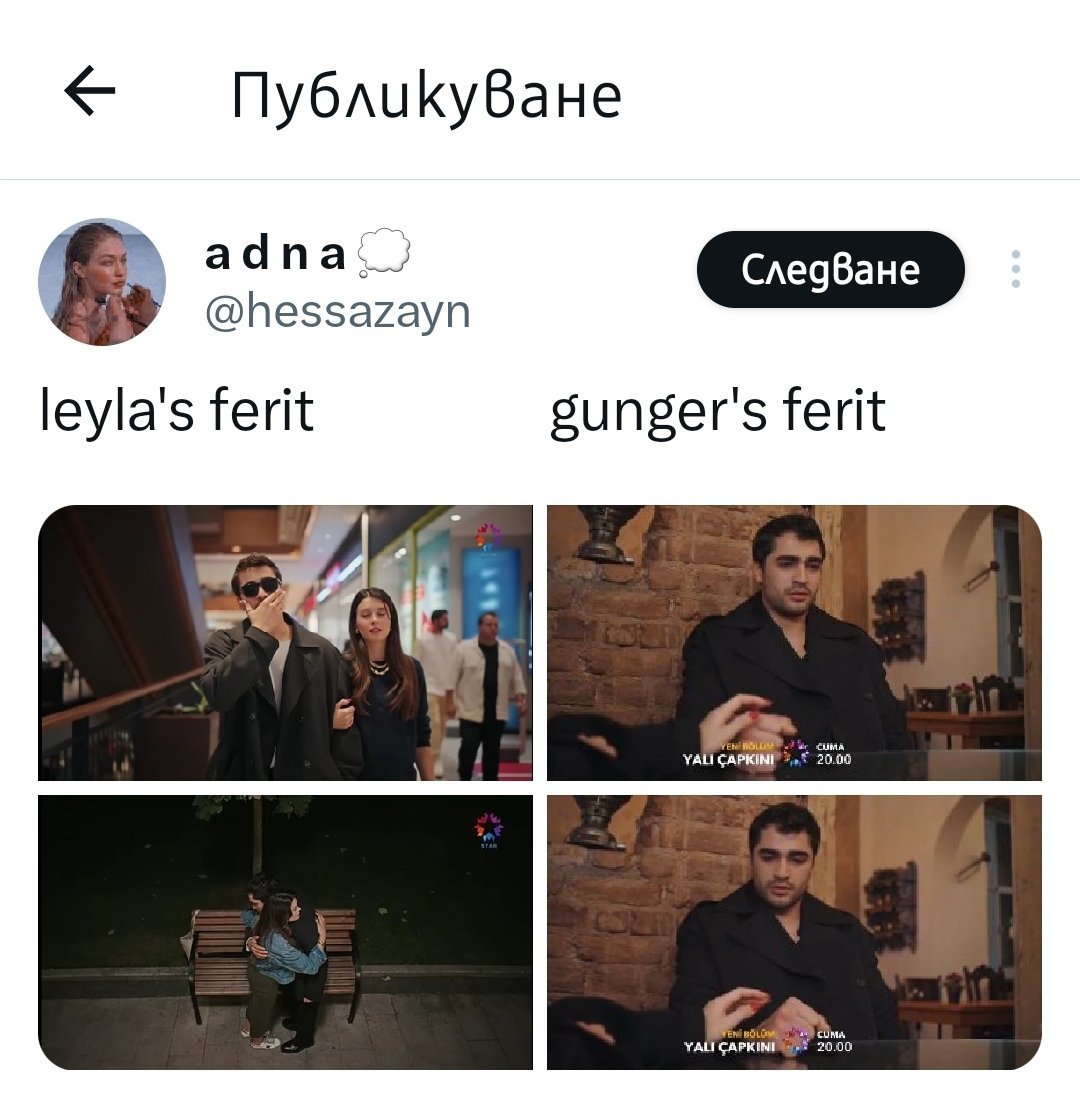
Task: View the photo of the couple in the mall
Action: point(286,642)
